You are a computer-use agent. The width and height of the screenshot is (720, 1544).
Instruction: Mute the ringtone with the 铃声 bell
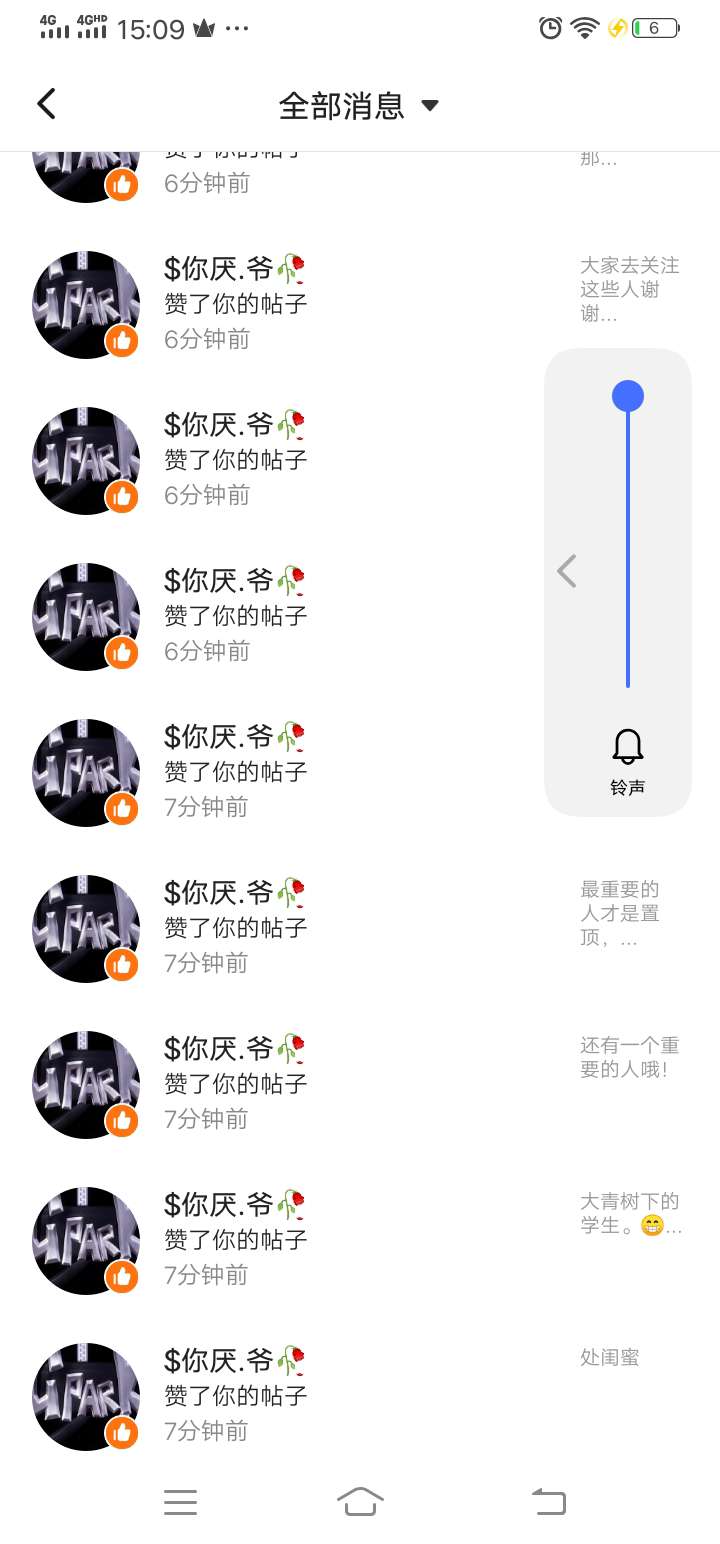628,747
